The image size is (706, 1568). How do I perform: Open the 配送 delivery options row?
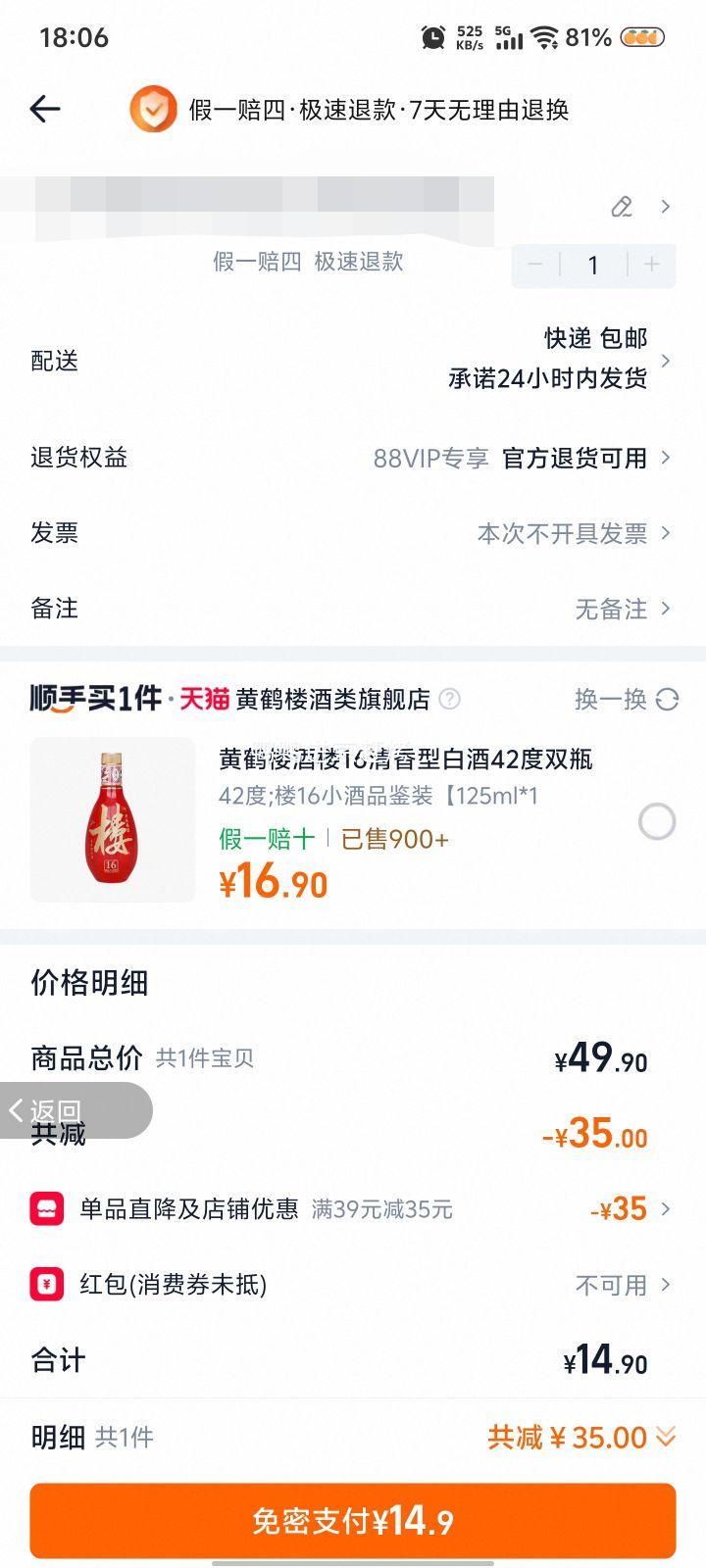tap(353, 360)
